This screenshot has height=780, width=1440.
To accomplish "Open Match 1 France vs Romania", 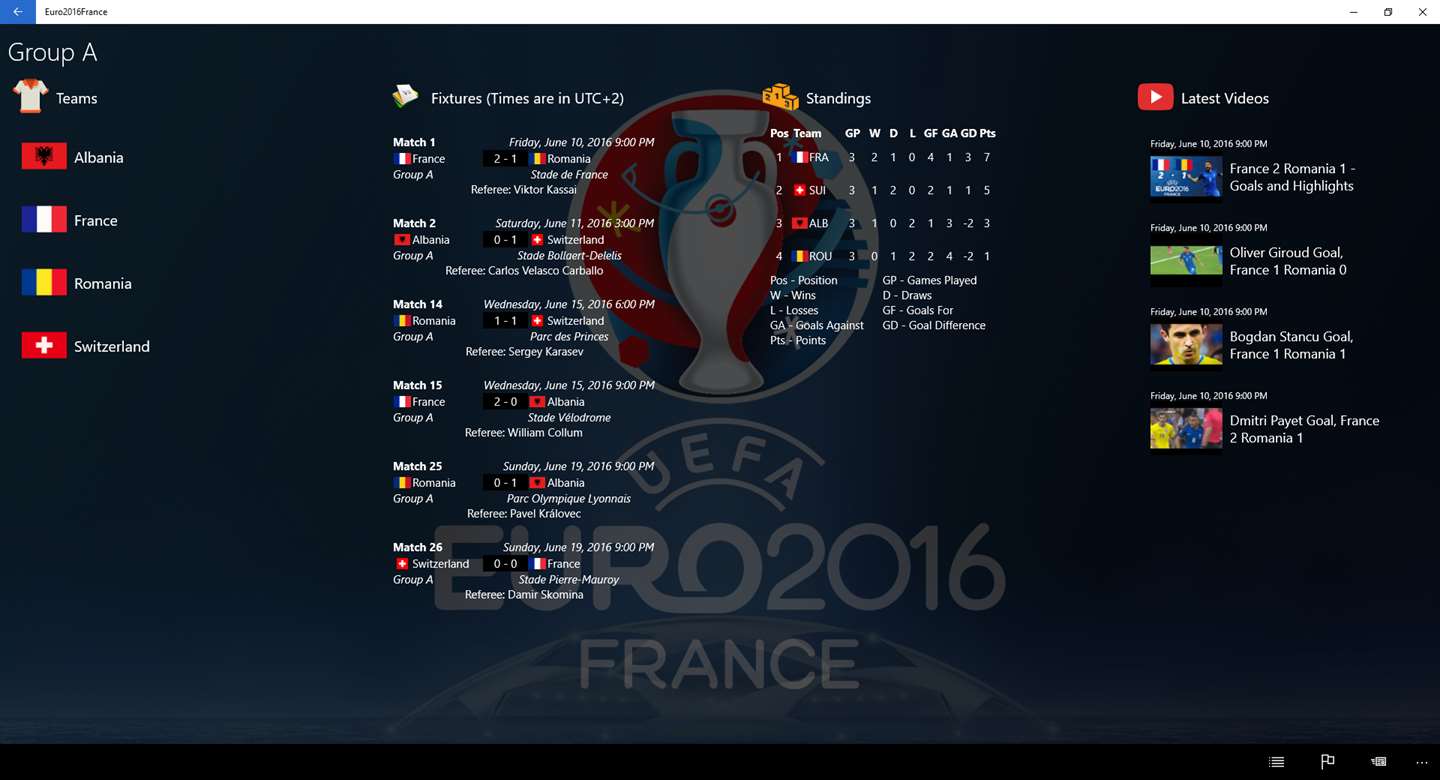I will [523, 159].
